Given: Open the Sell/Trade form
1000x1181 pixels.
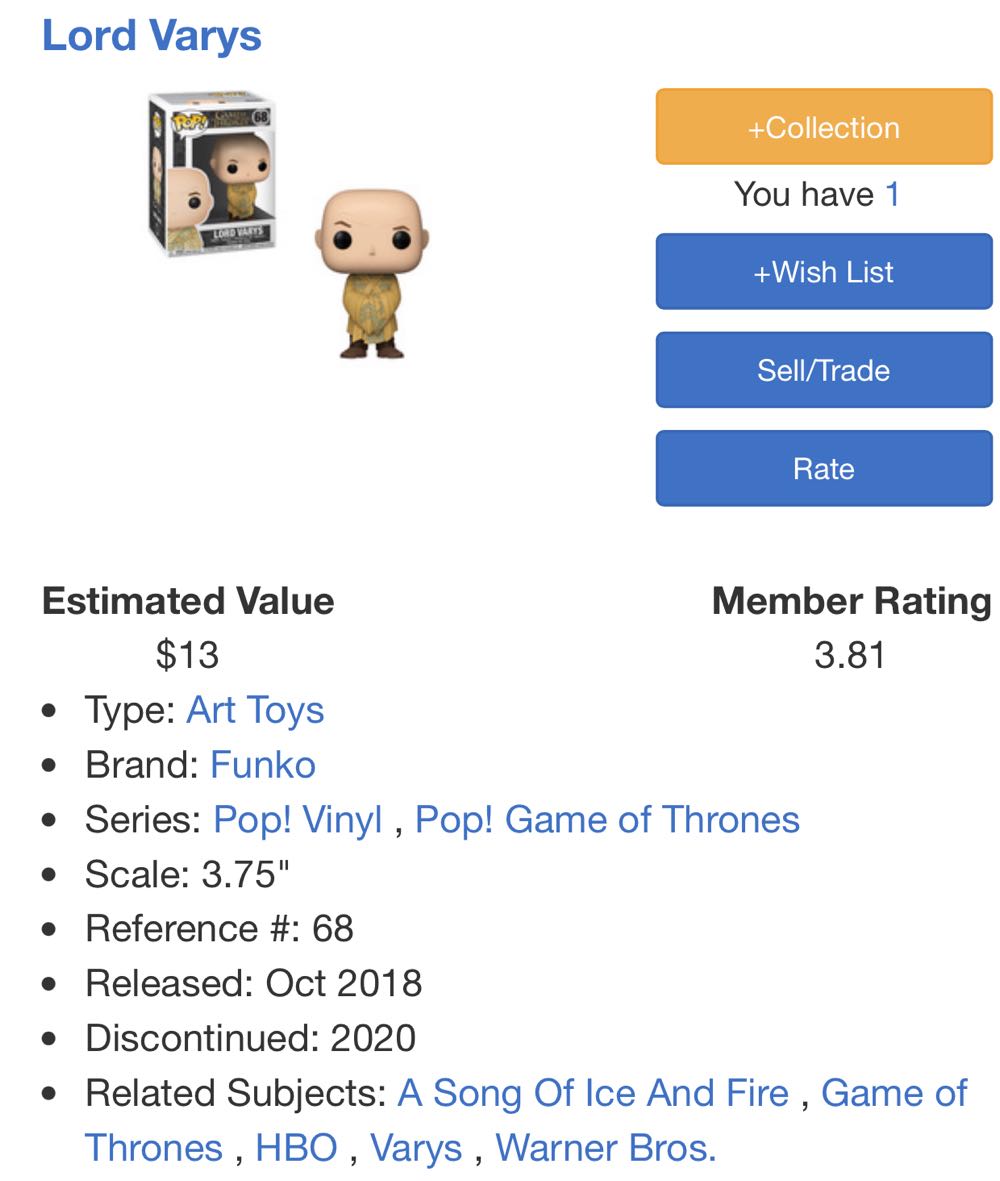Looking at the screenshot, I should pos(823,370).
